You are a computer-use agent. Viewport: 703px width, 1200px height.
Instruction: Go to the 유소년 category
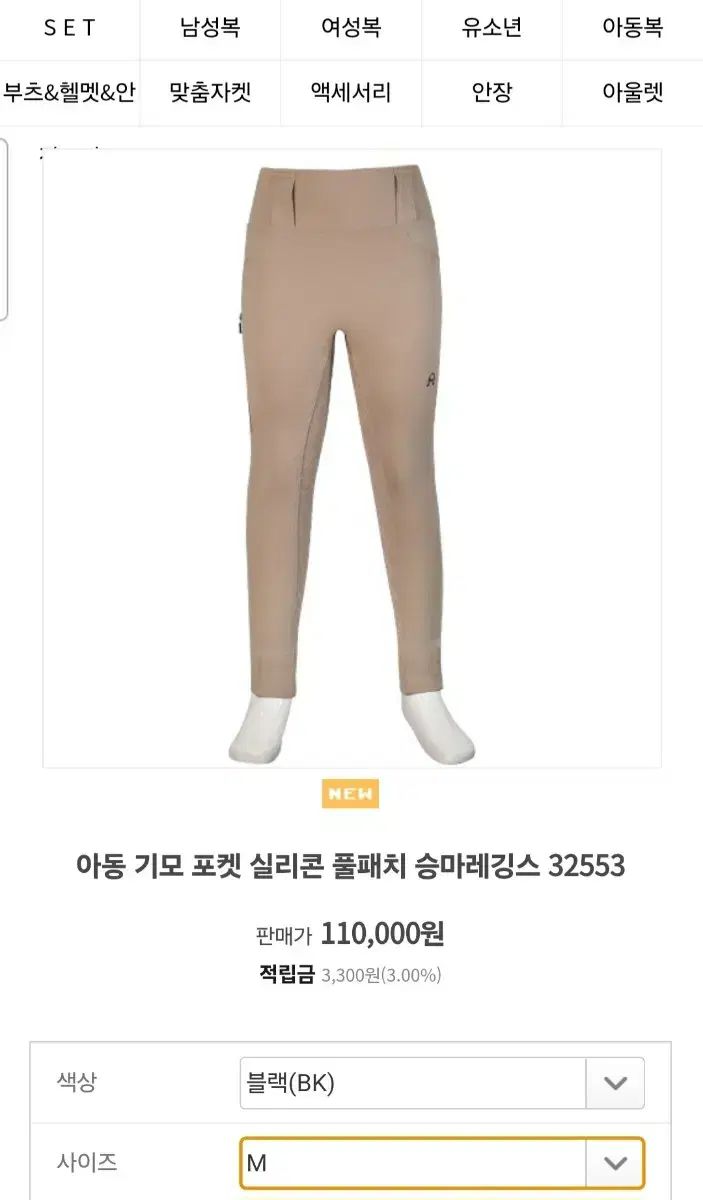coord(491,28)
